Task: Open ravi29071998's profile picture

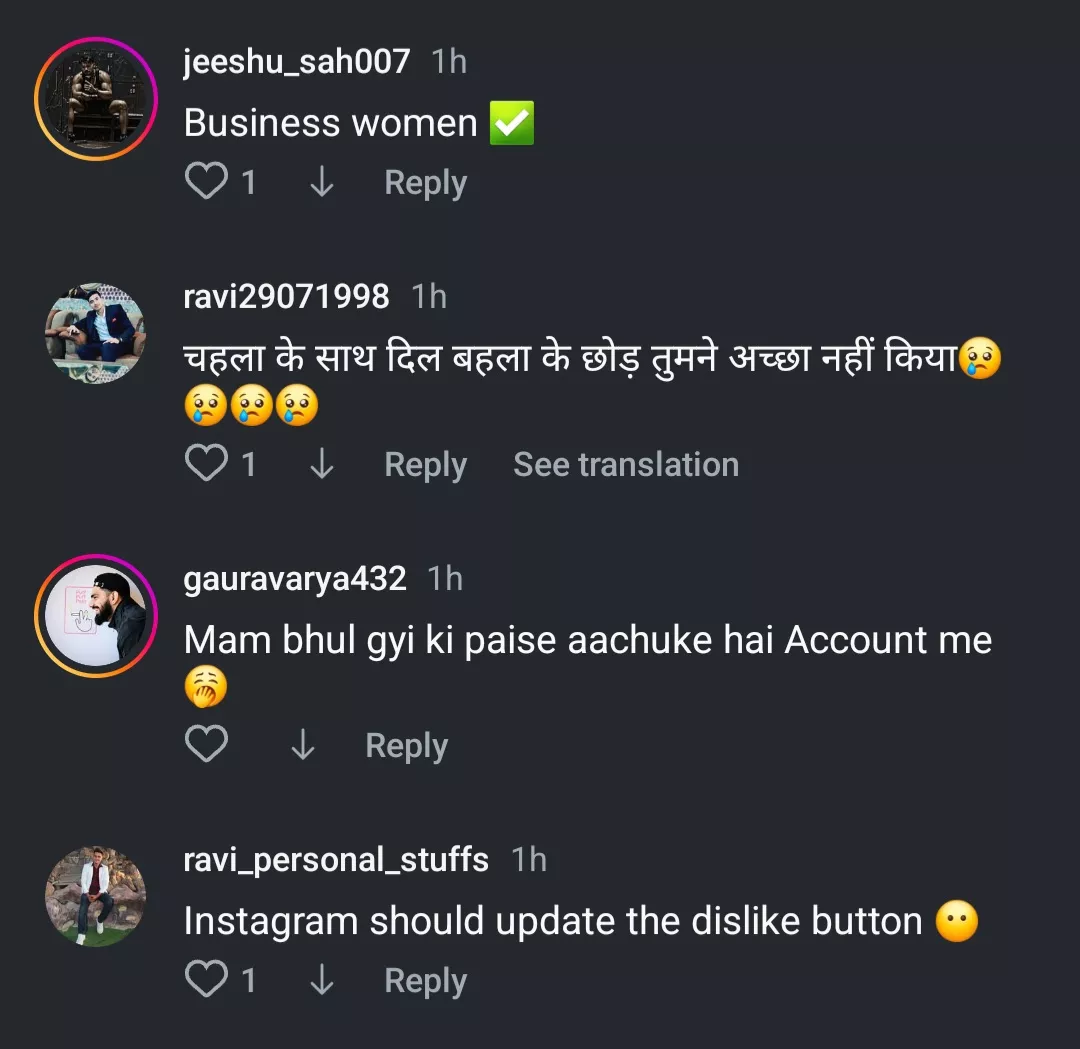Action: coord(96,333)
